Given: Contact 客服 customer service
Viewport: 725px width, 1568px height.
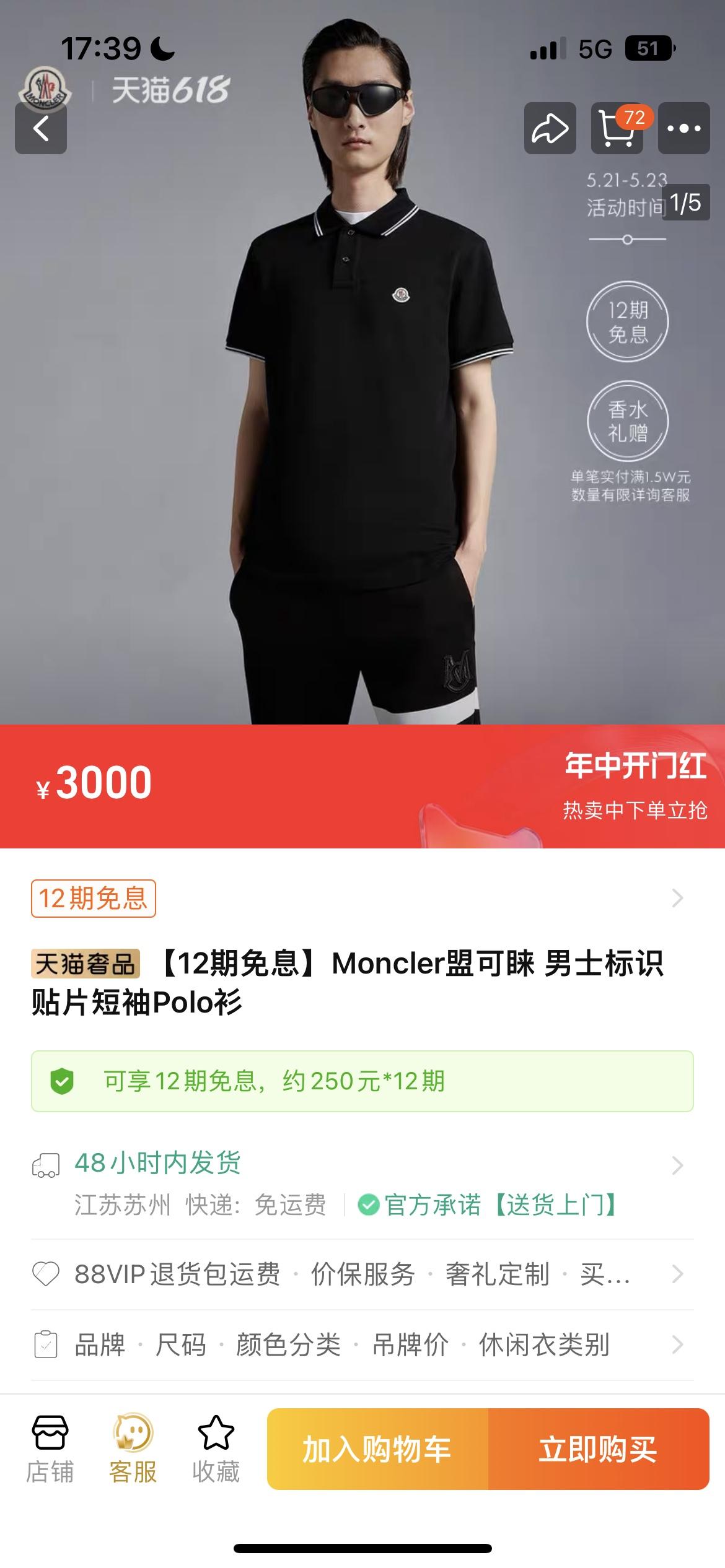Looking at the screenshot, I should tap(133, 1450).
